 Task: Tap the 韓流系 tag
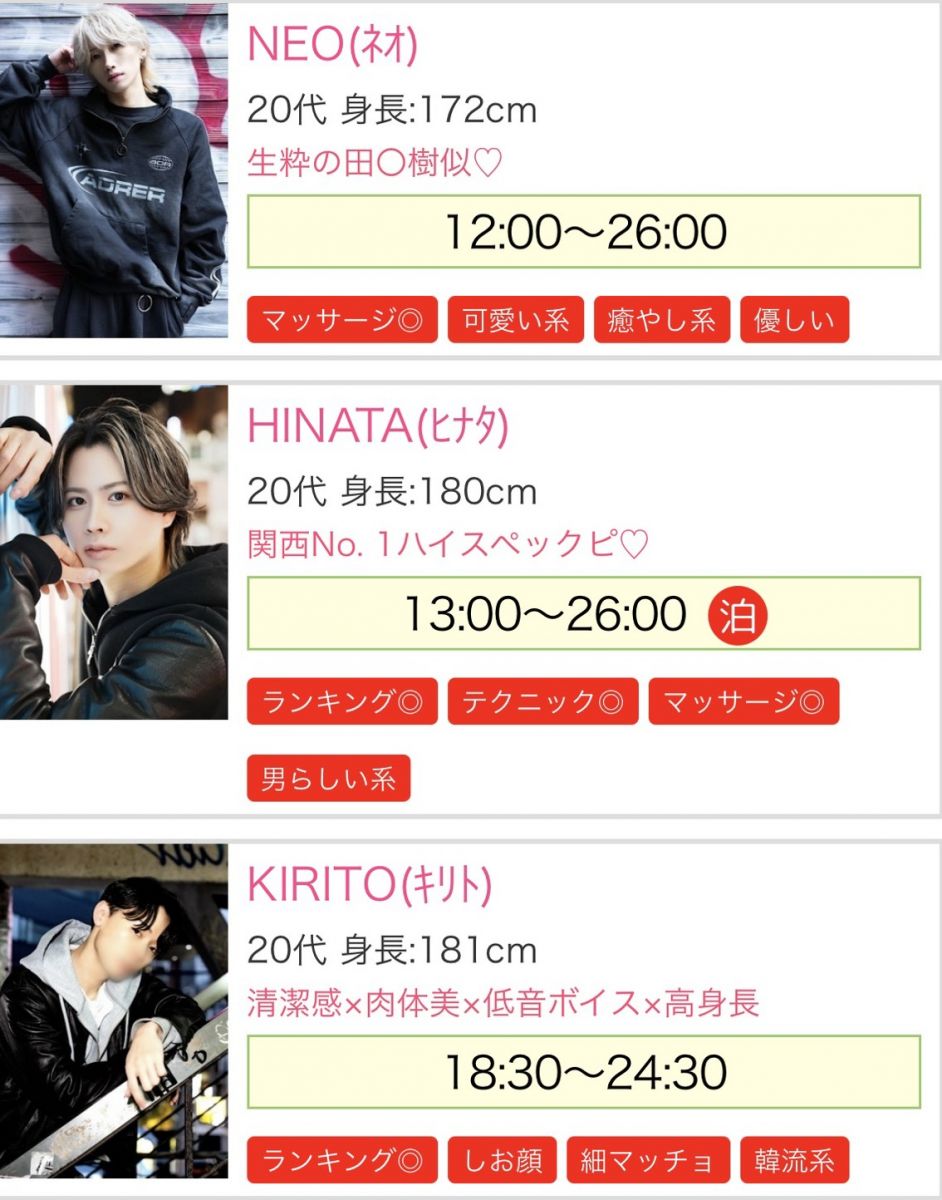(x=794, y=1160)
